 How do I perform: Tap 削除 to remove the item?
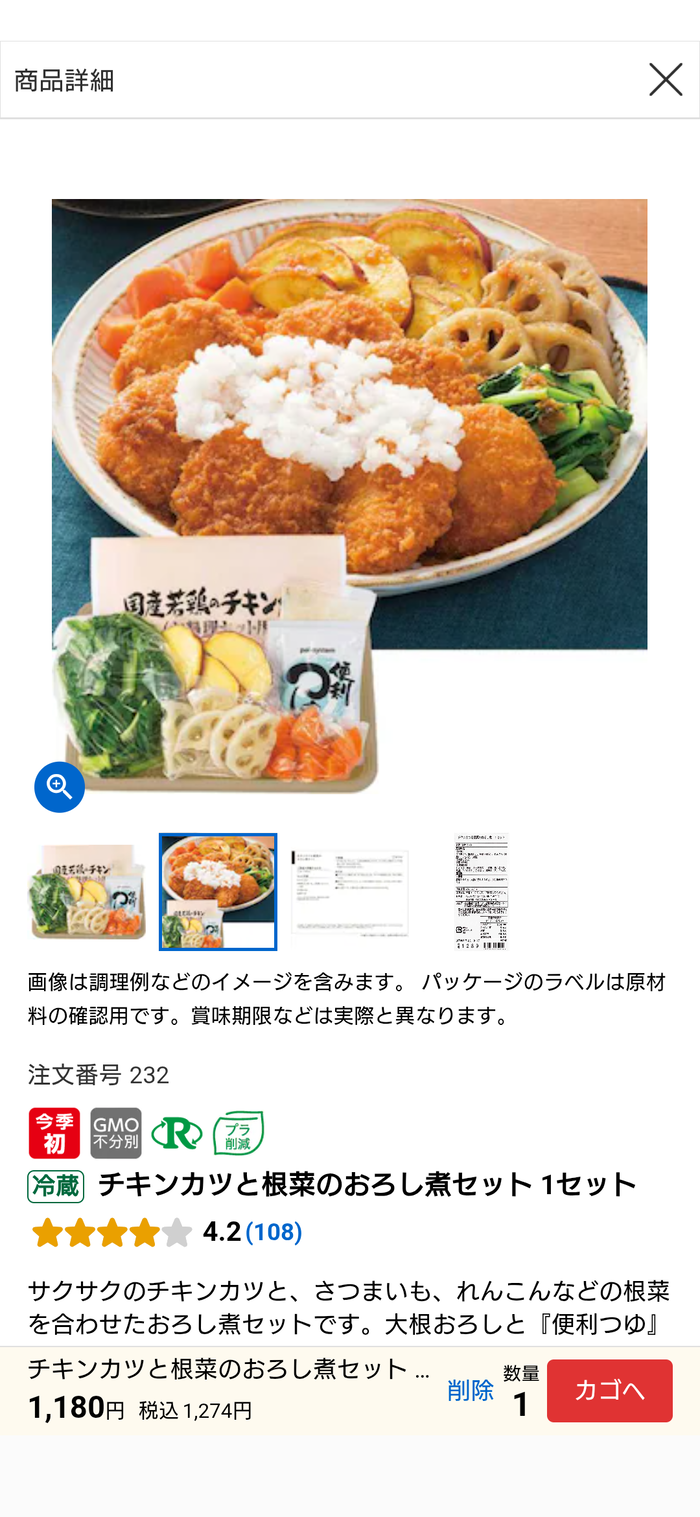pos(470,1390)
